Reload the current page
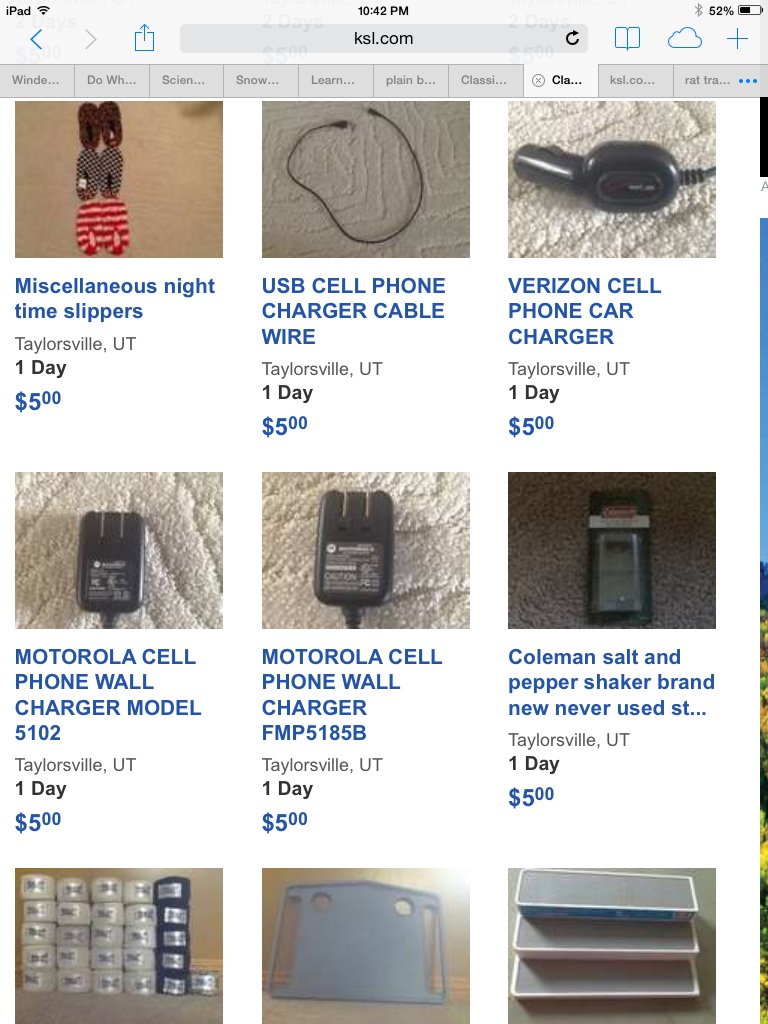 (x=572, y=39)
